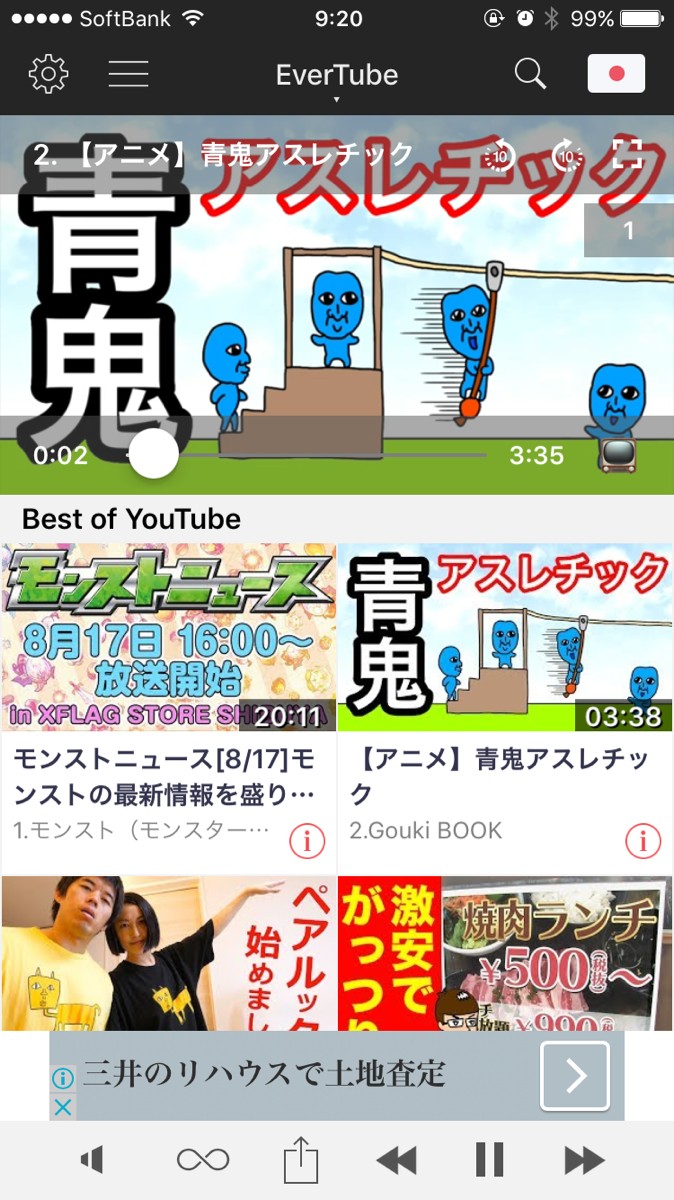
Task: Tap the video progress slider
Action: click(154, 455)
